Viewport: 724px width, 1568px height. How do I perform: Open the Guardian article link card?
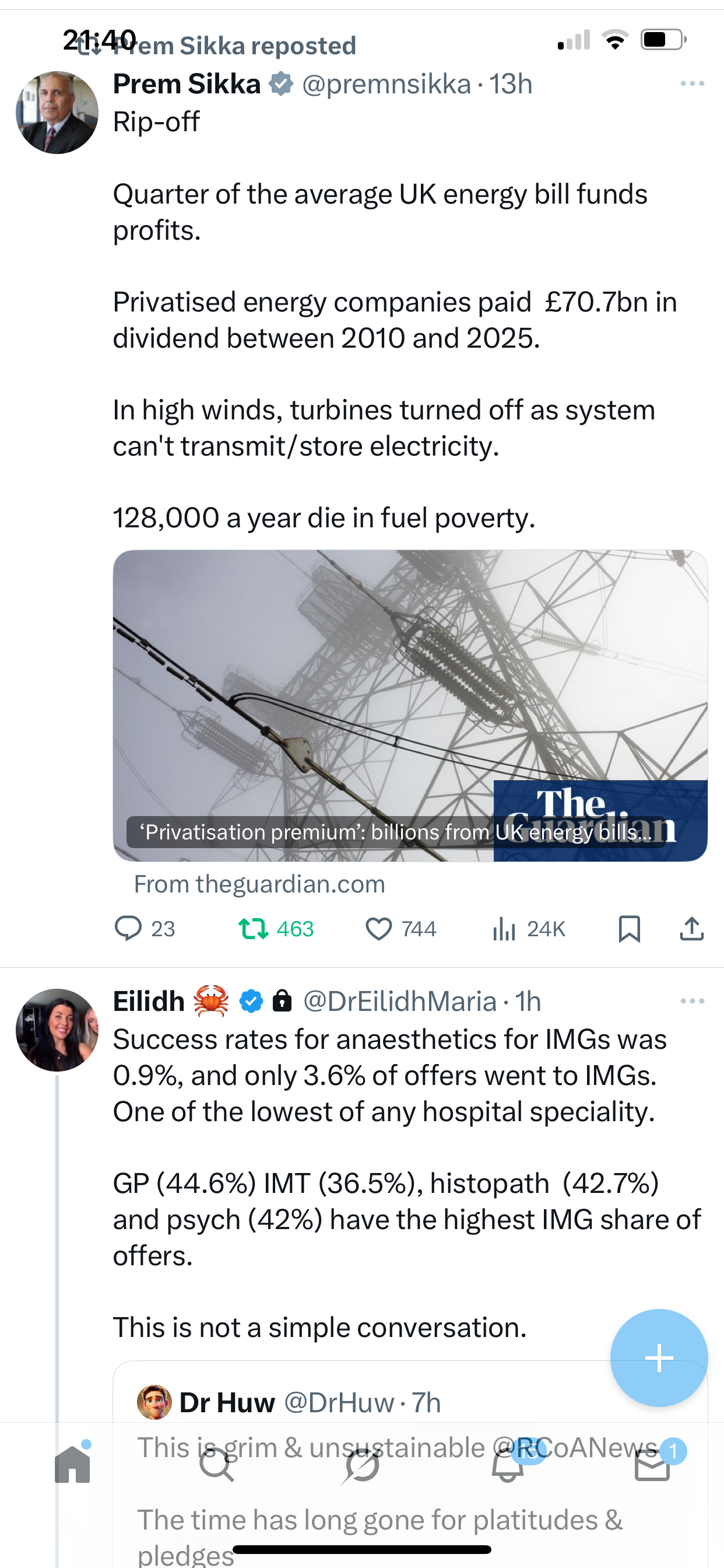pyautogui.click(x=409, y=705)
